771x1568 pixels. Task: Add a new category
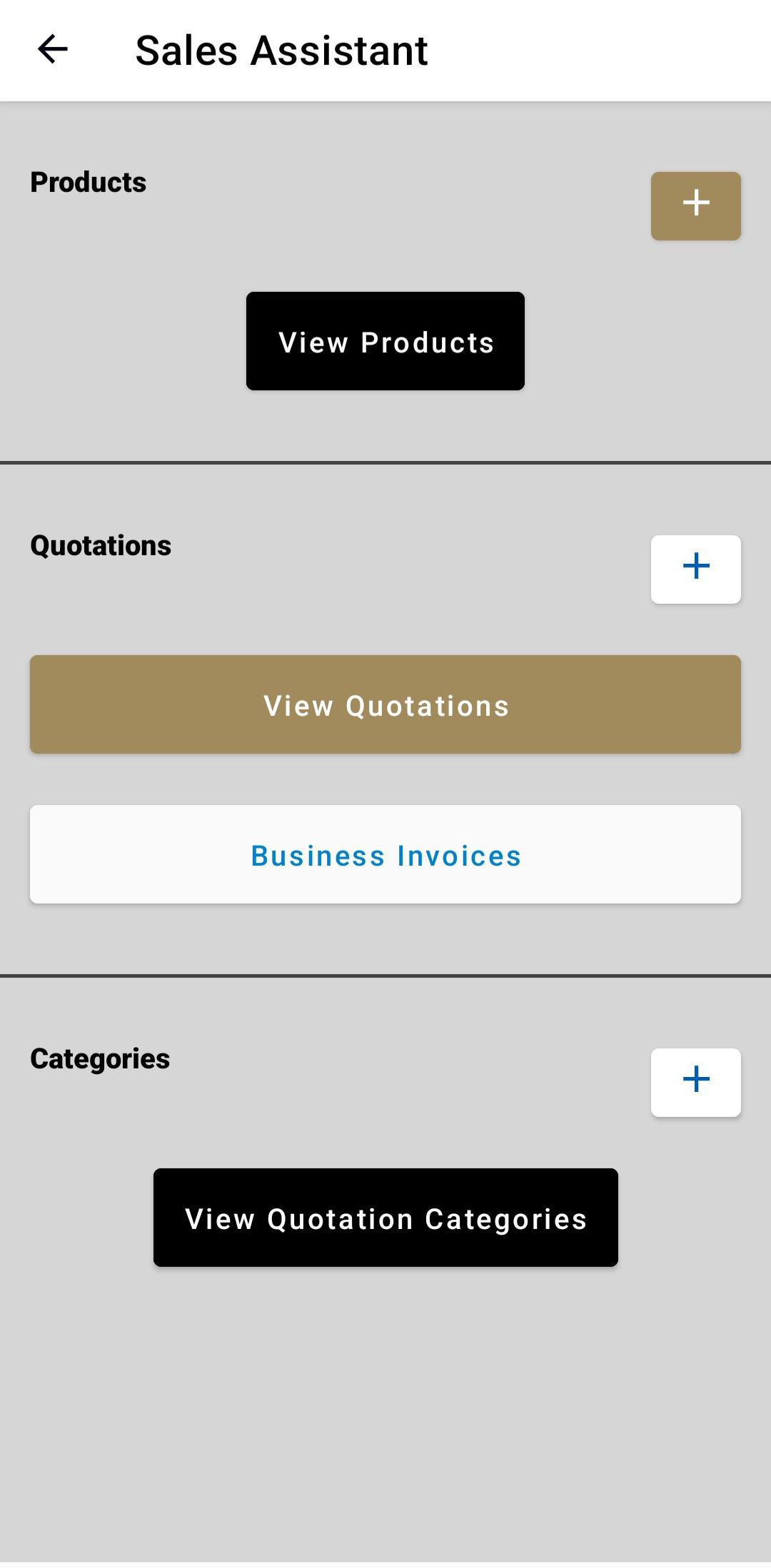tap(695, 1082)
